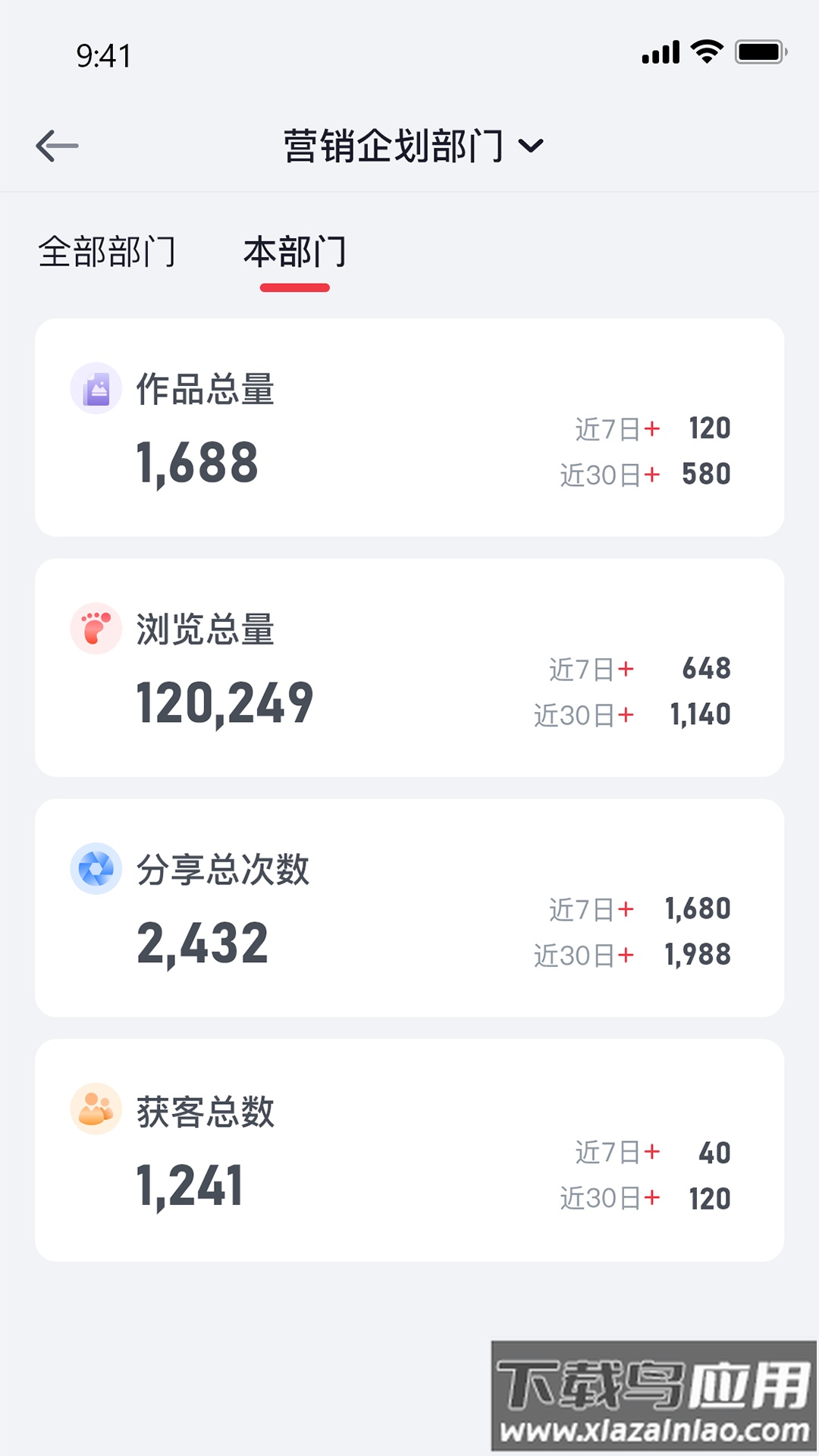Image resolution: width=819 pixels, height=1456 pixels.
Task: Click the 作品总量 image icon
Action: 94,388
